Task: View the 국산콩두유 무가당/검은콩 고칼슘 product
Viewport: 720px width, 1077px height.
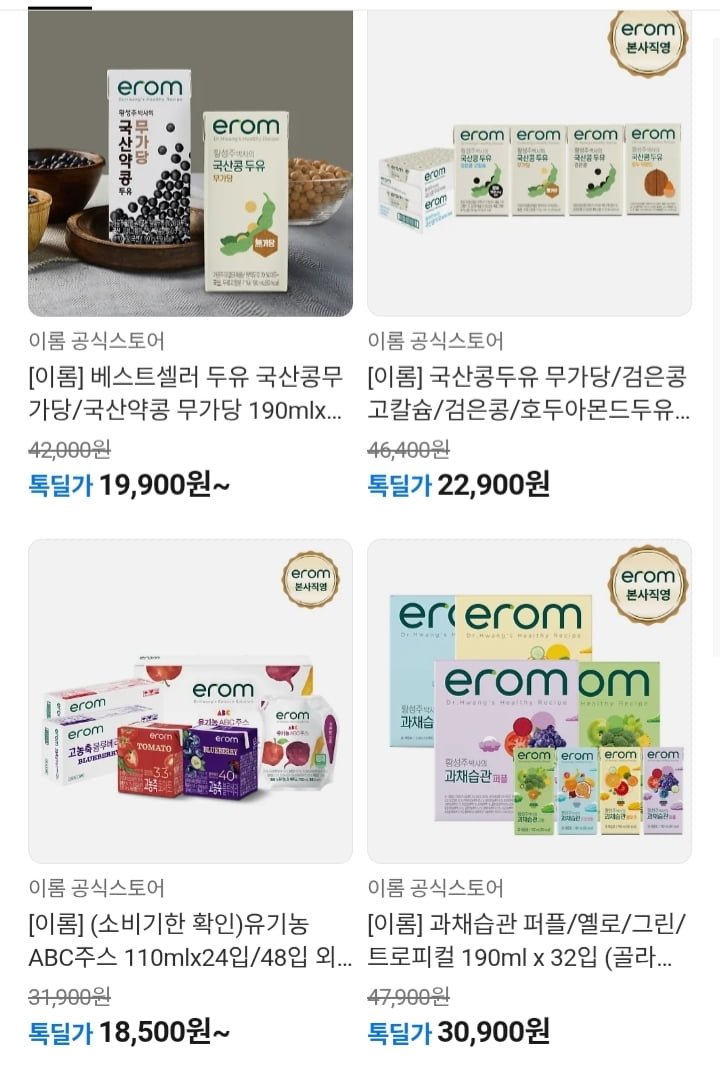Action: tap(529, 165)
